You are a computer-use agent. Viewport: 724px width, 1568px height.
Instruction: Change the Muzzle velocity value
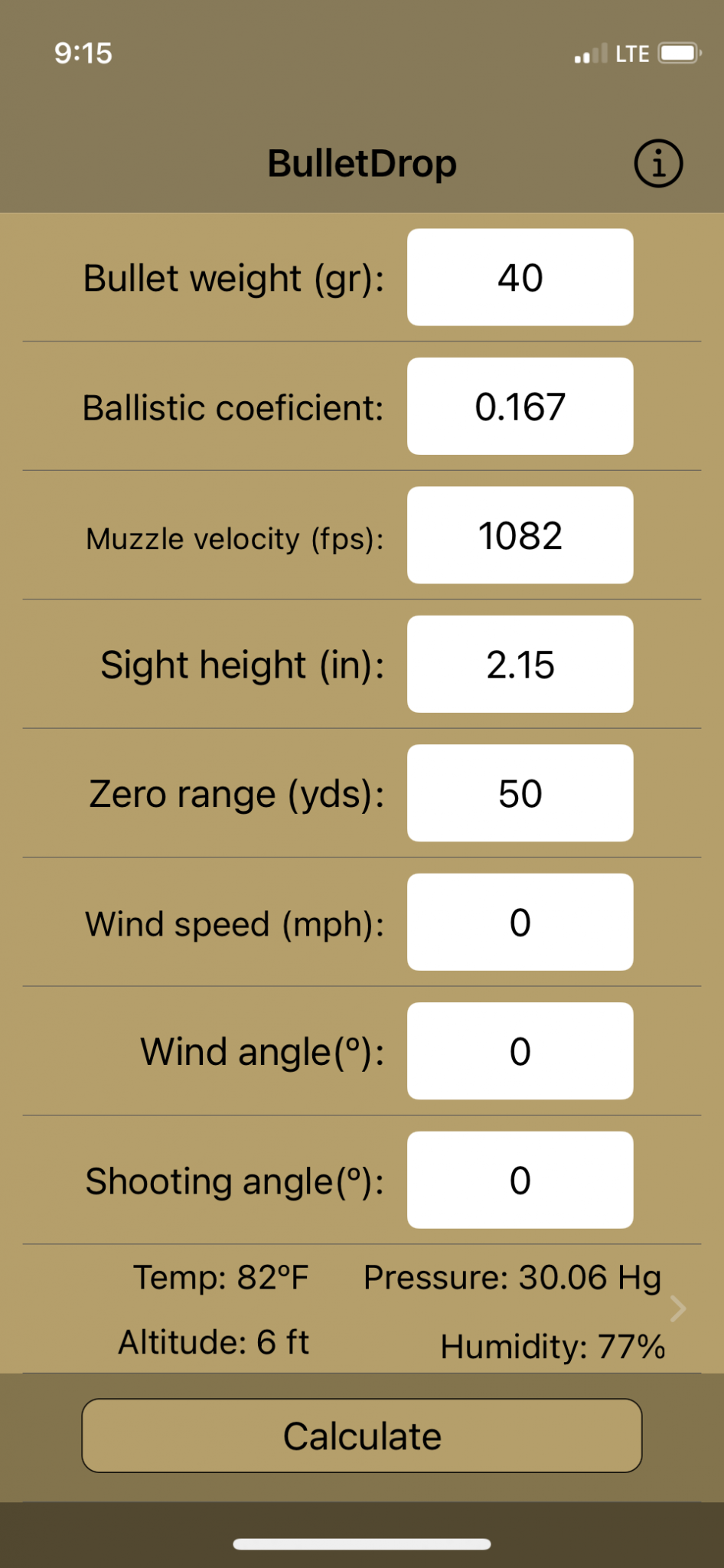(x=520, y=535)
